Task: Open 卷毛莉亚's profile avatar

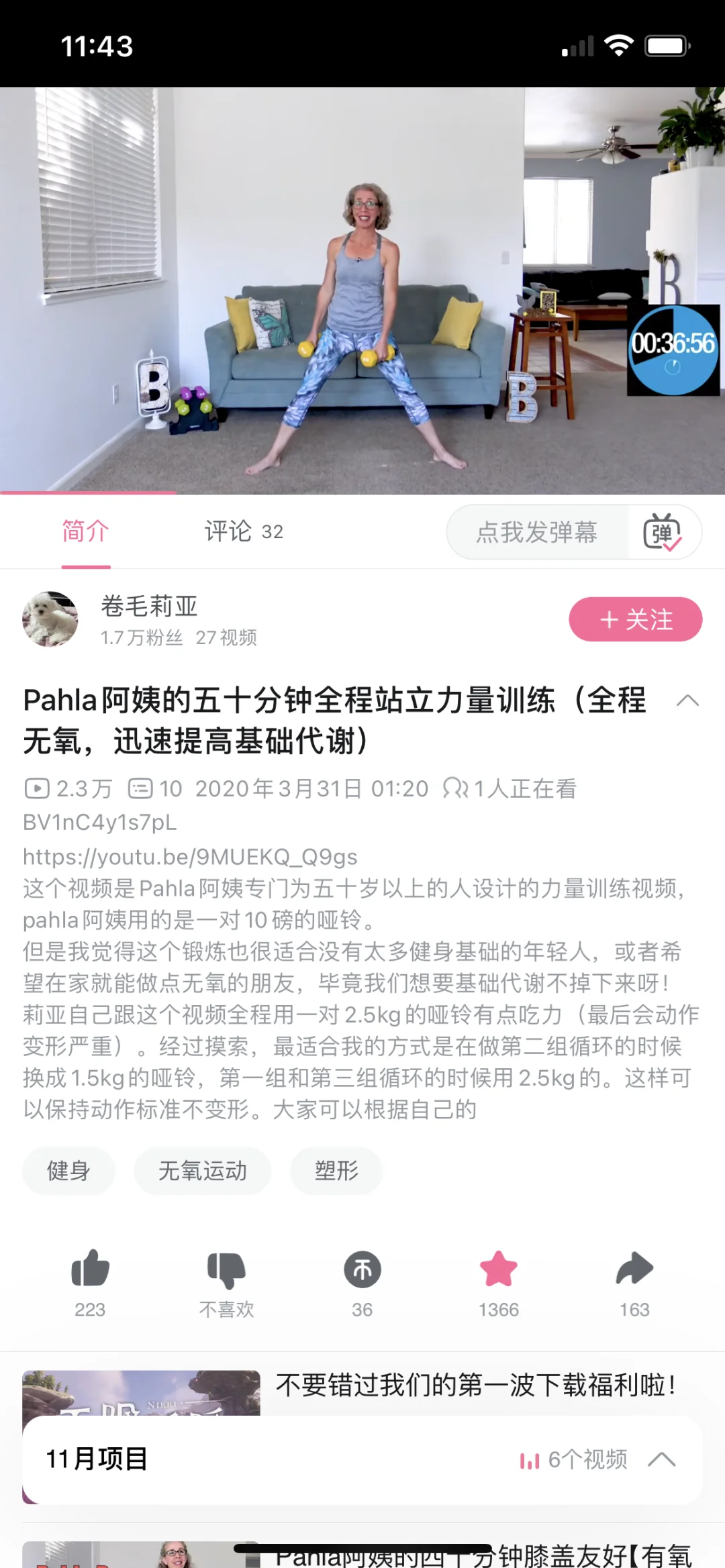Action: pos(50,619)
